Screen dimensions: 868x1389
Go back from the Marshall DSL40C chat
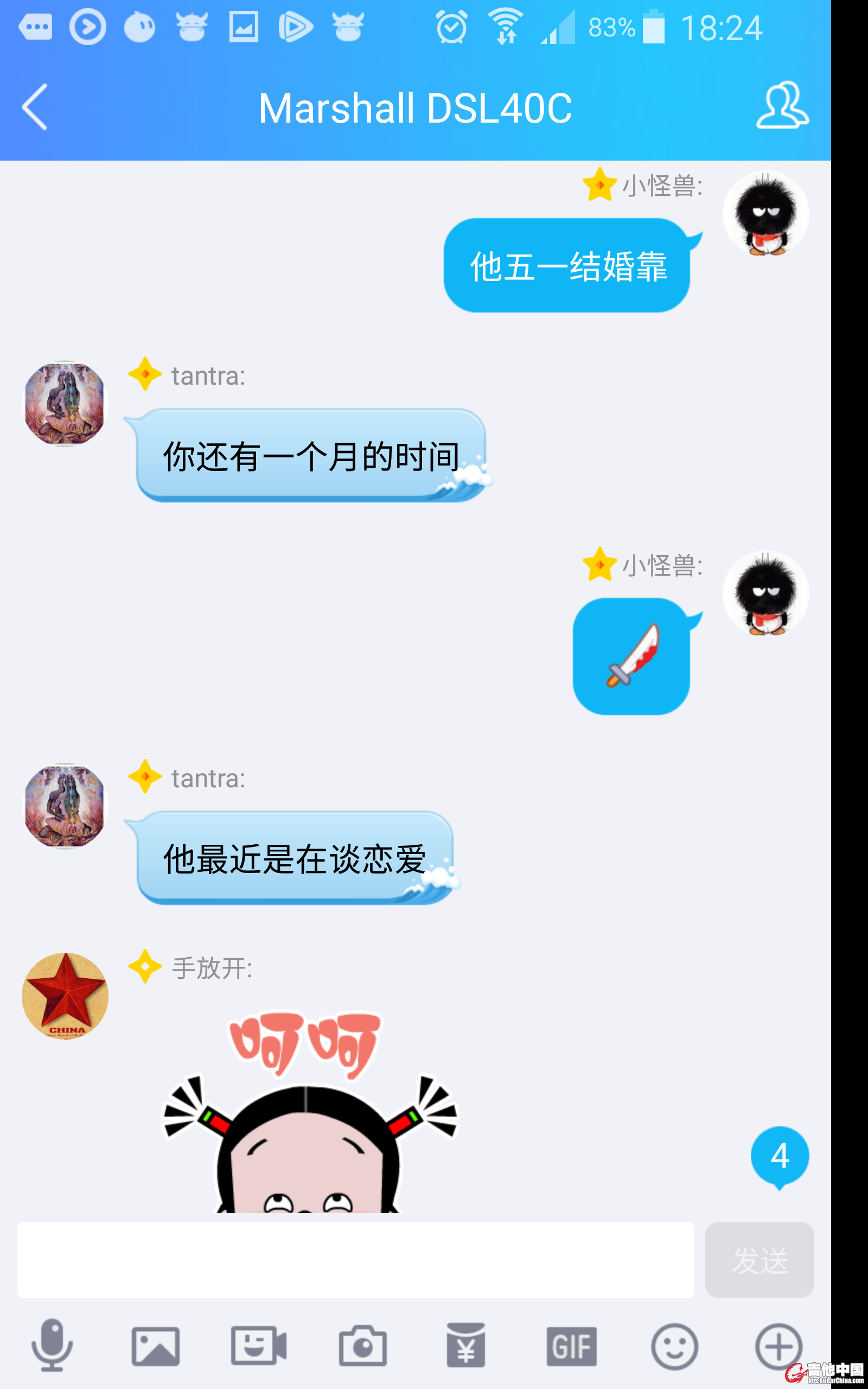point(34,107)
